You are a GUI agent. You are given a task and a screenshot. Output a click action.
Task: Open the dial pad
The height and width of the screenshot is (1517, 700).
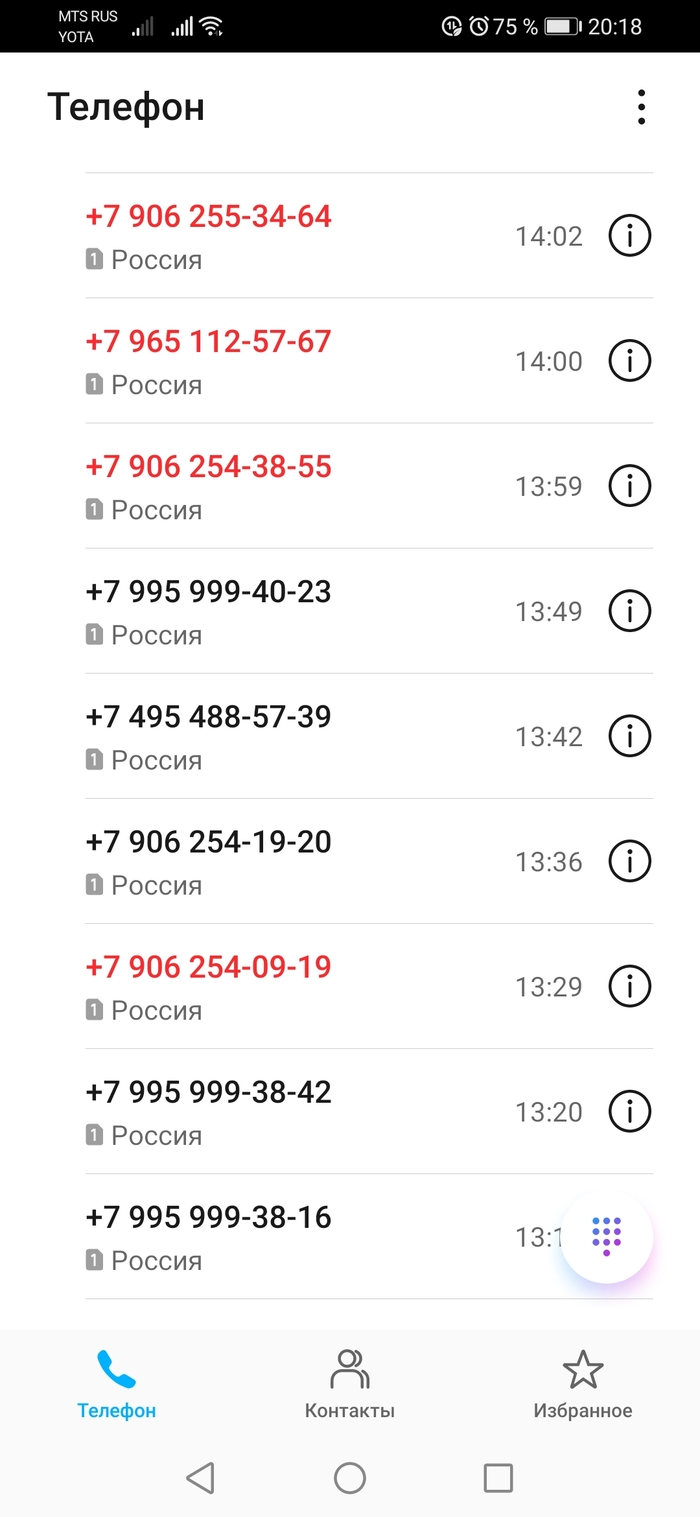(x=606, y=1236)
